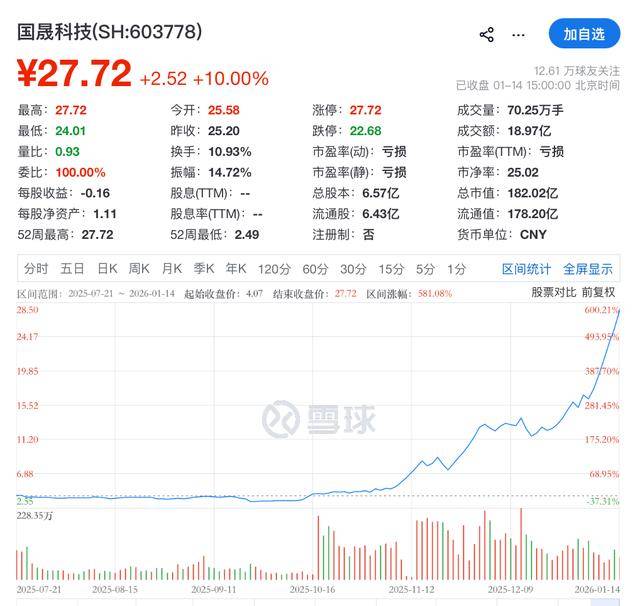This screenshot has width=640, height=606.
Task: Choose the 15分 interval
Action: pyautogui.click(x=391, y=269)
